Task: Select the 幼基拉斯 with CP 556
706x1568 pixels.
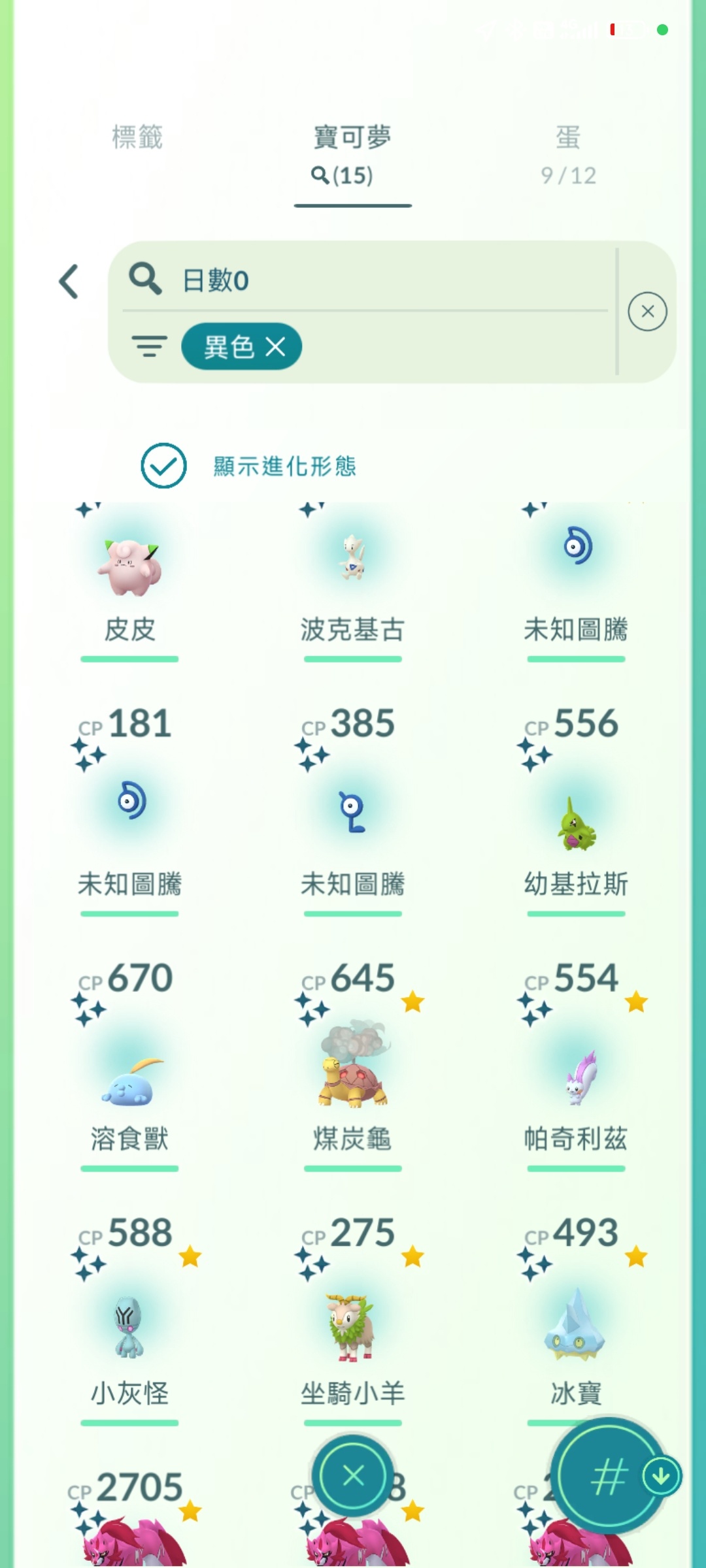Action: (576, 810)
